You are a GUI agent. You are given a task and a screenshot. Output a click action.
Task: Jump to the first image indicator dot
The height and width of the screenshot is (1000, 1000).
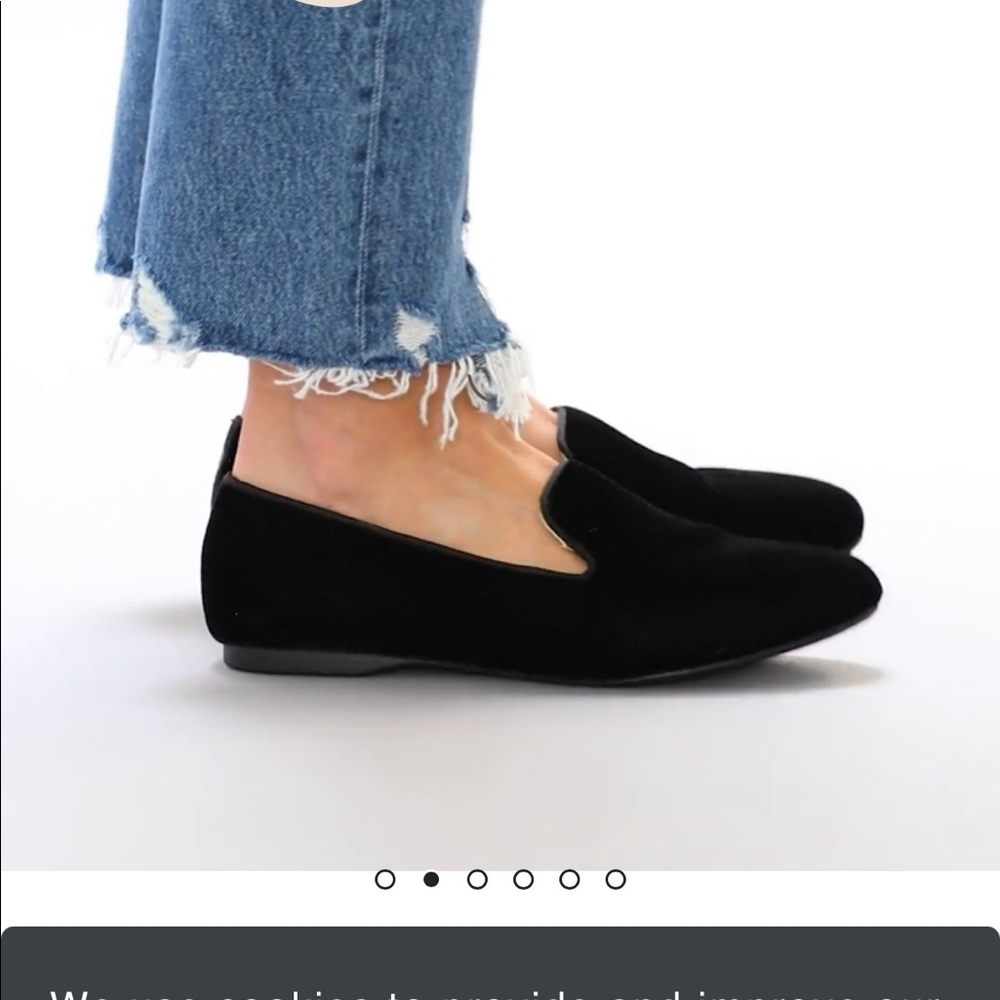tap(385, 879)
